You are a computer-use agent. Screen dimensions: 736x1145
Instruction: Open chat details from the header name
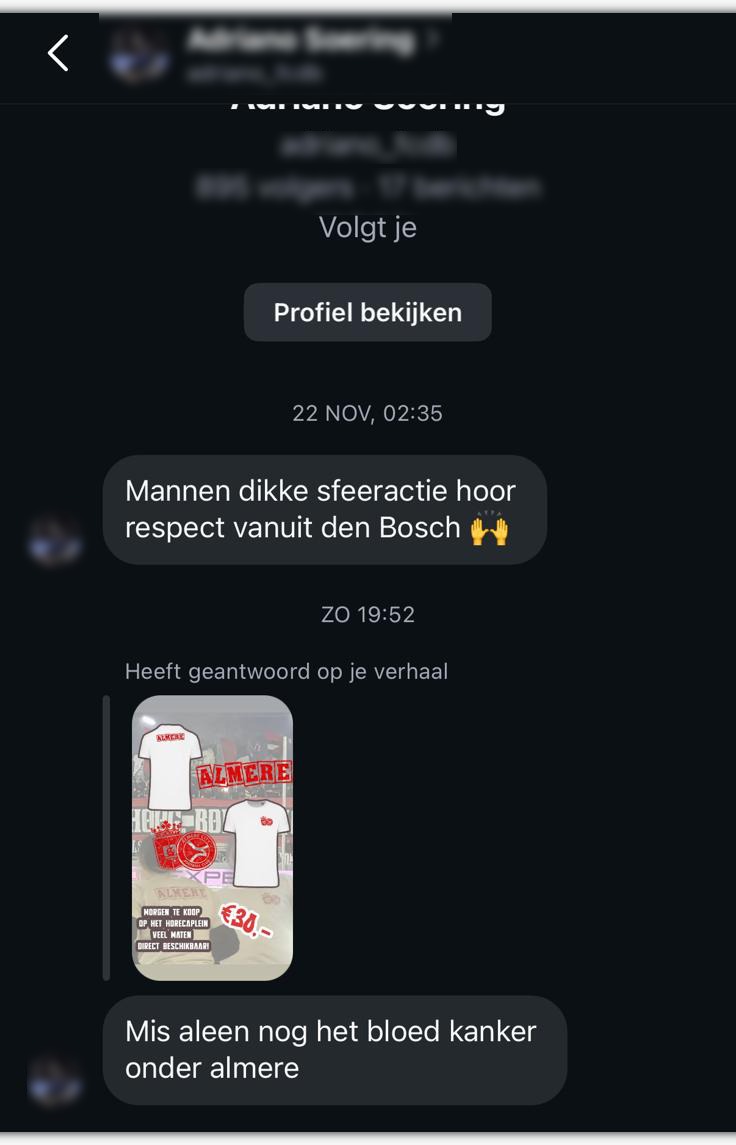click(300, 42)
